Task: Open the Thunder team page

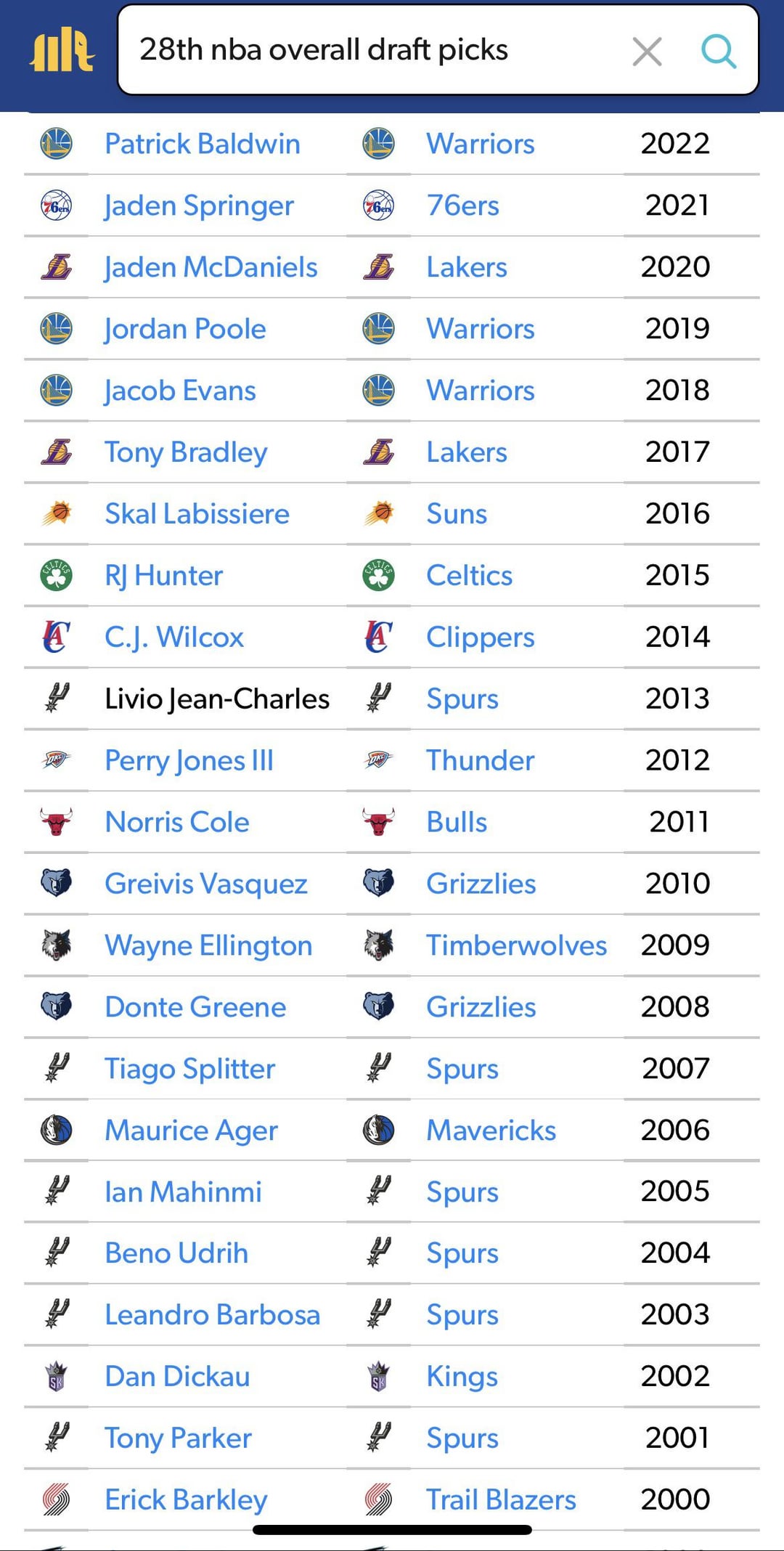Action: (x=480, y=760)
